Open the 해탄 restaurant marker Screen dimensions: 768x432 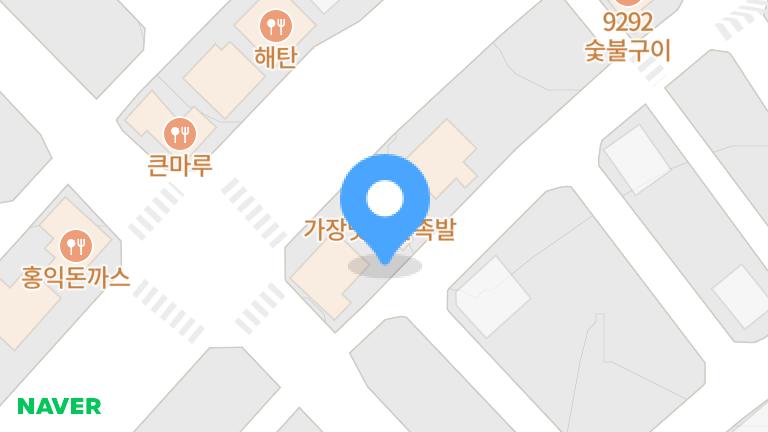pos(275,24)
